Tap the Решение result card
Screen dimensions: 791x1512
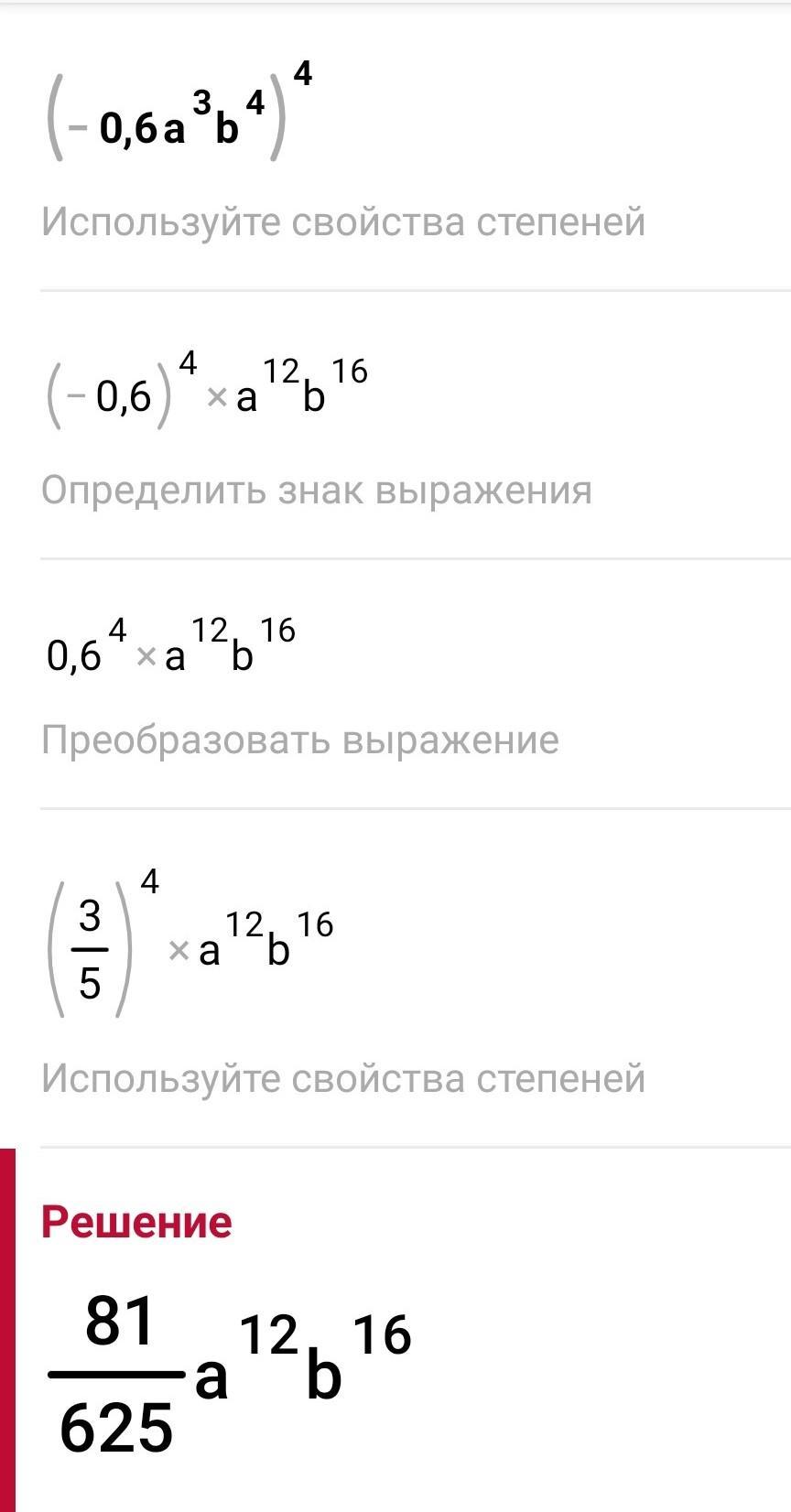(395, 1330)
